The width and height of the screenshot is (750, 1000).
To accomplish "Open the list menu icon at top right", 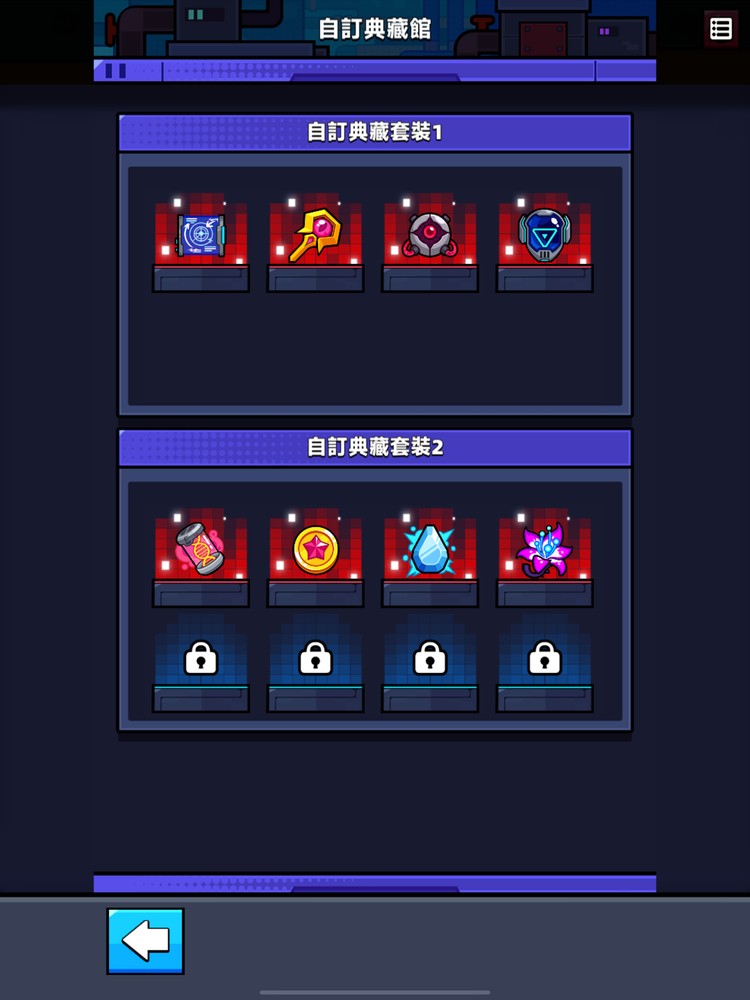I will click(x=721, y=29).
